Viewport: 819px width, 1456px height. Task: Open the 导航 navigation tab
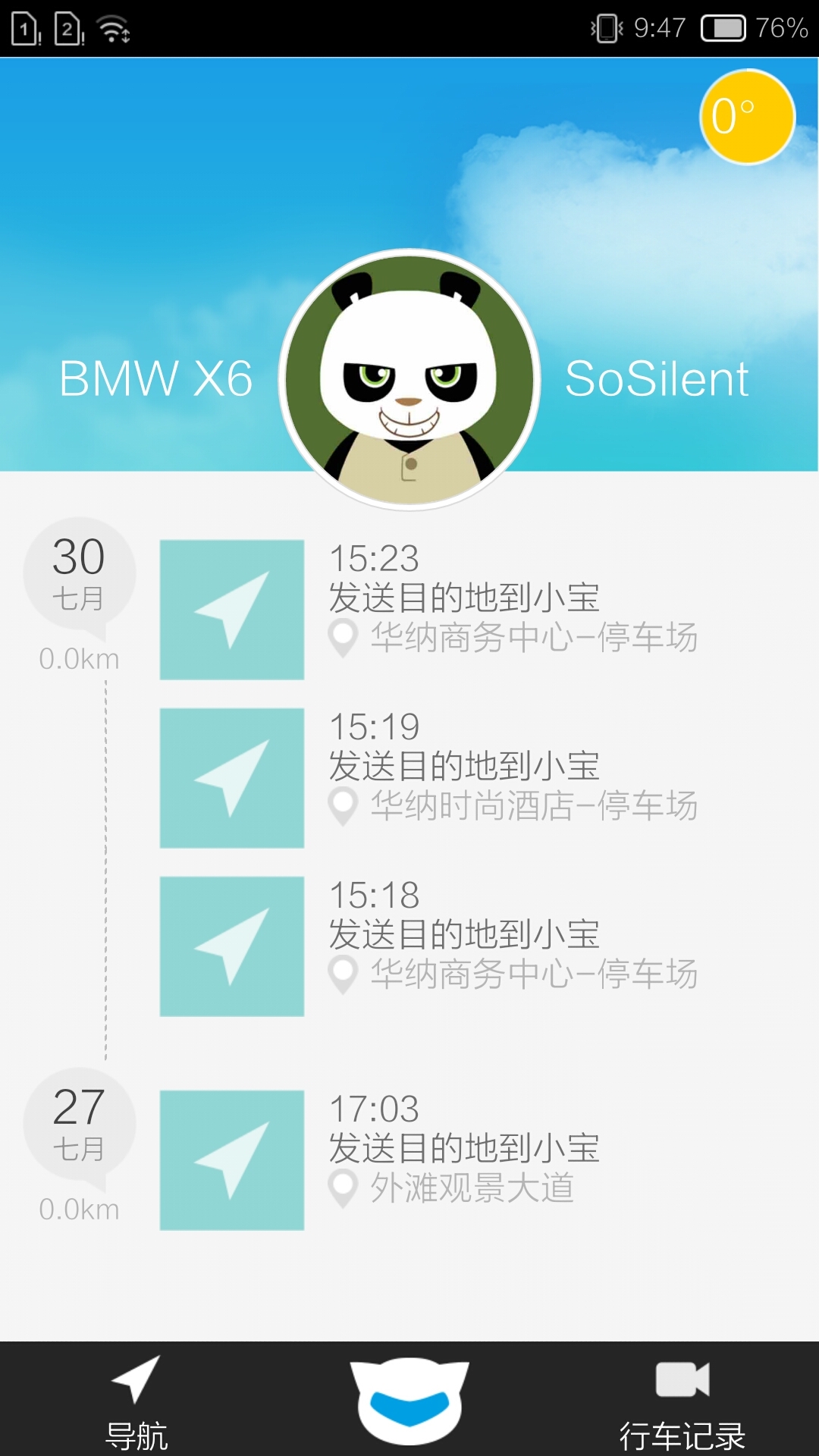click(136, 1399)
